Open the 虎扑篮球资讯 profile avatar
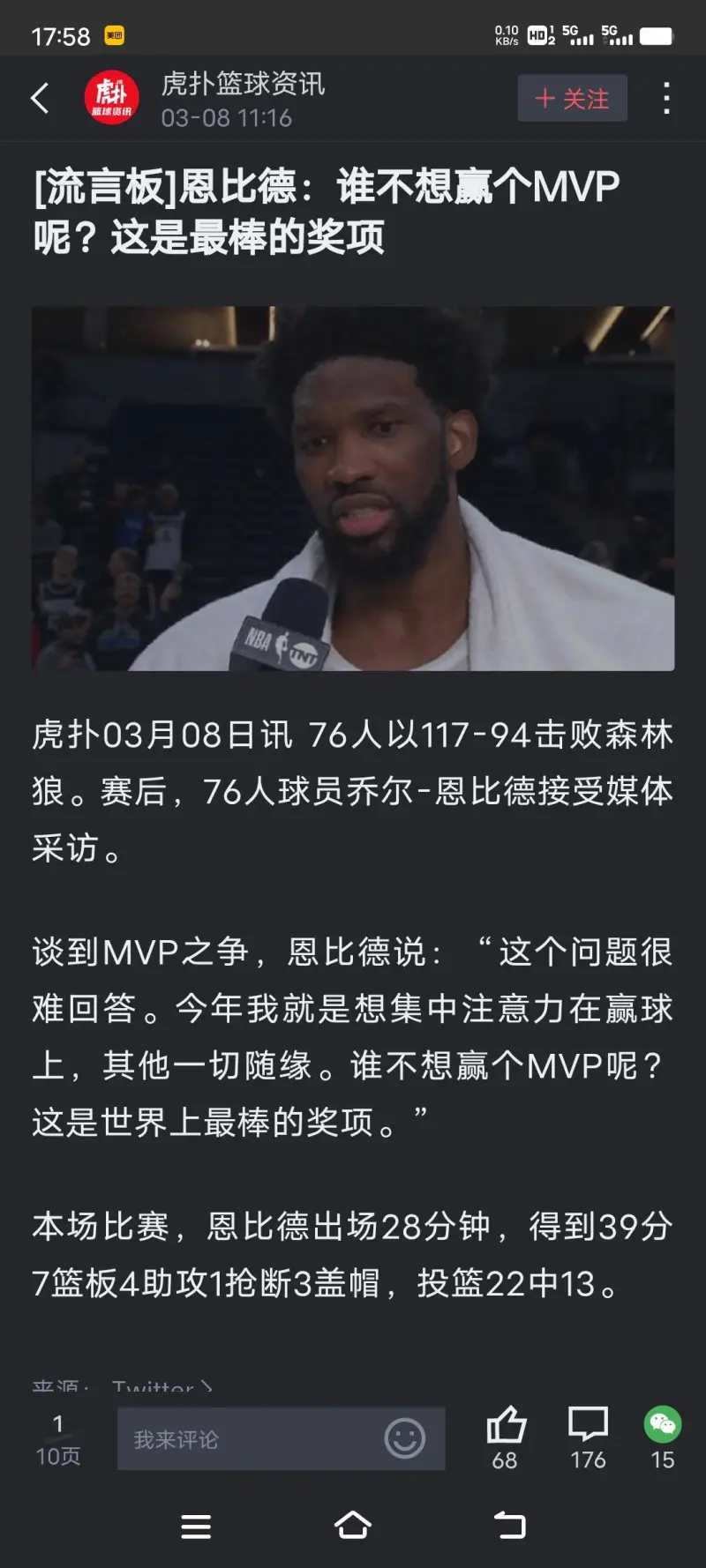Screen dimensions: 706x1568 click(111, 97)
